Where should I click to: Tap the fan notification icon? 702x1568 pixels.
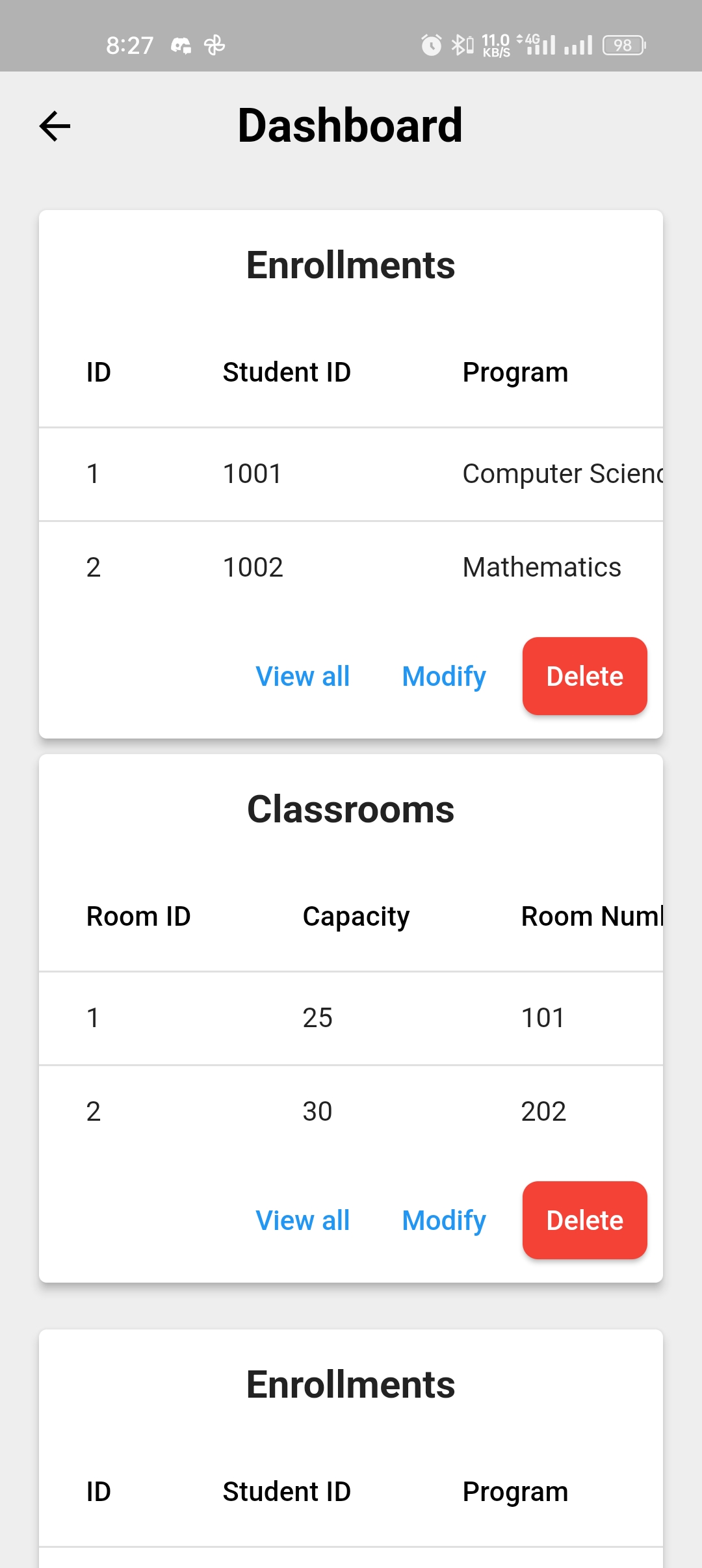213,46
